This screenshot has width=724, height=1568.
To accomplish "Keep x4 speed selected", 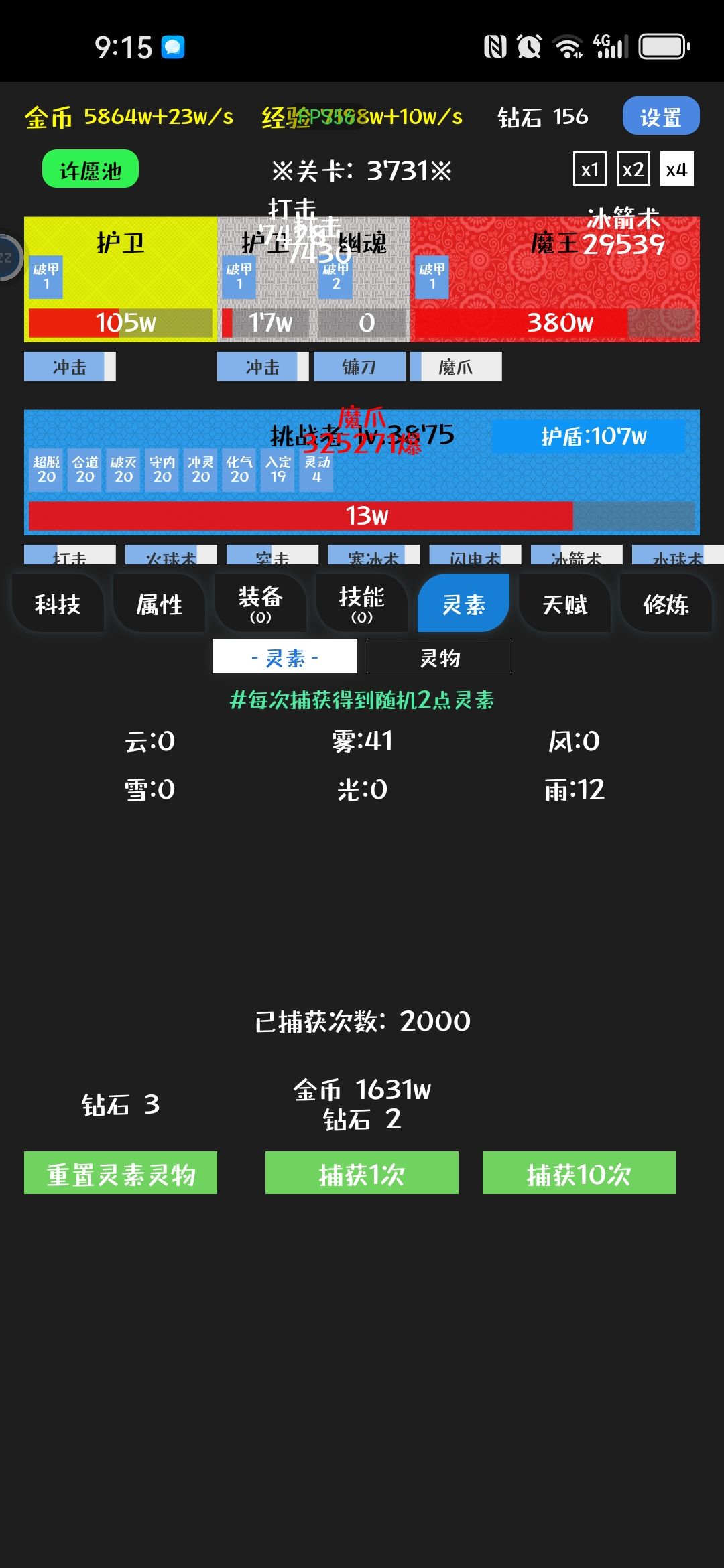I will tap(676, 170).
